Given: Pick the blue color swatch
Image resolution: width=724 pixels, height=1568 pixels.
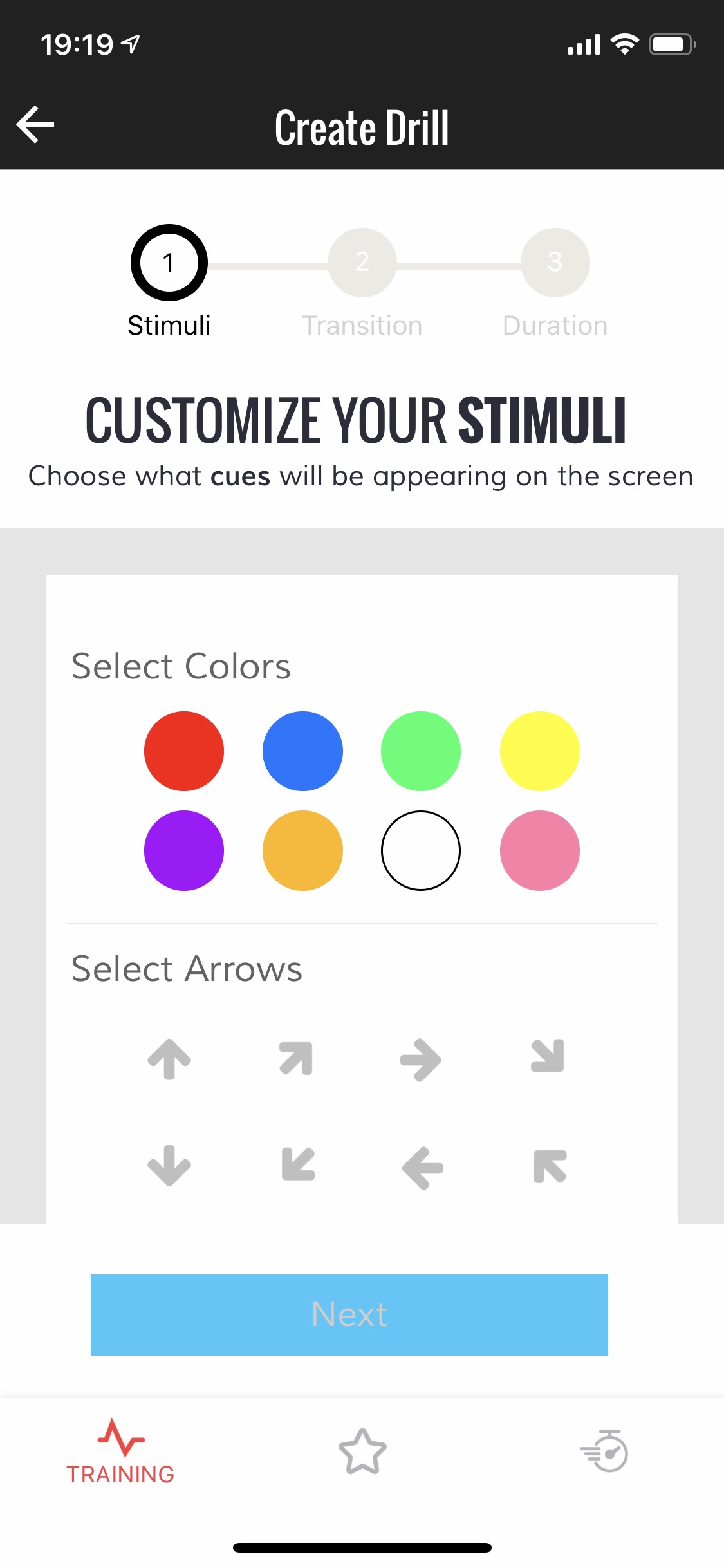Looking at the screenshot, I should [x=302, y=751].
